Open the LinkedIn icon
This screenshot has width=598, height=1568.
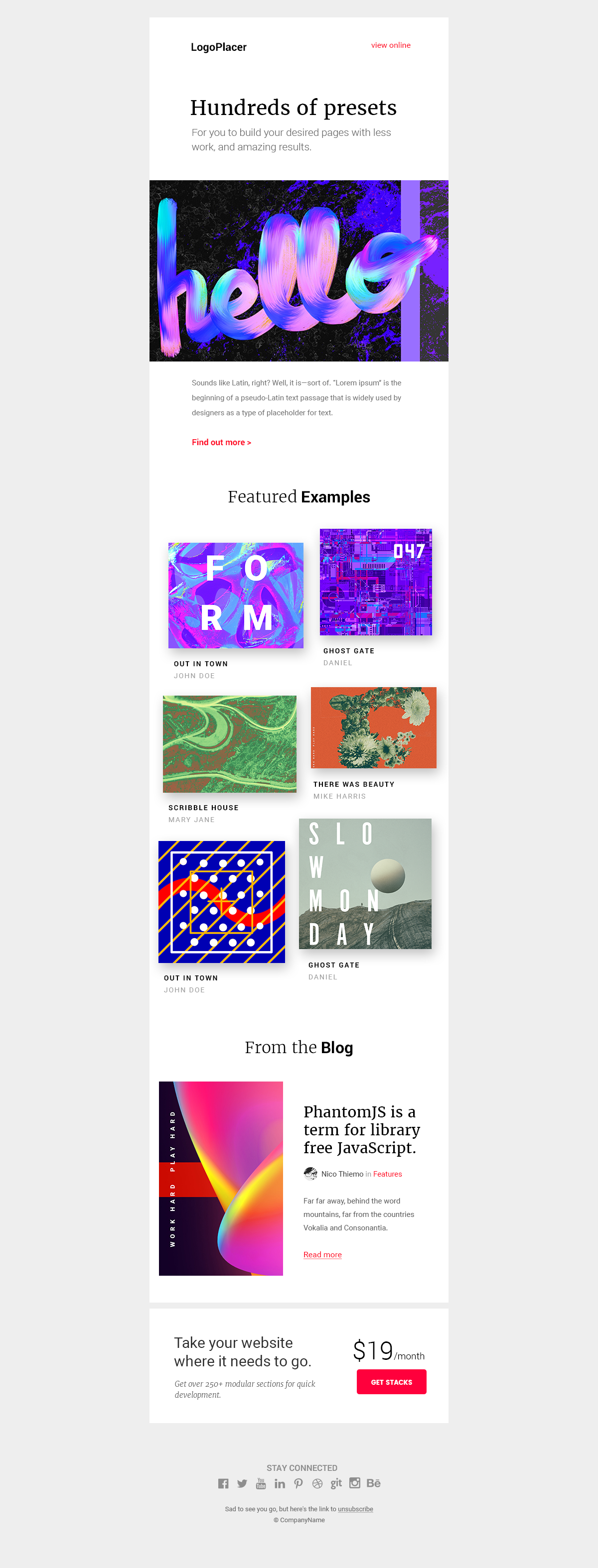pyautogui.click(x=280, y=1483)
